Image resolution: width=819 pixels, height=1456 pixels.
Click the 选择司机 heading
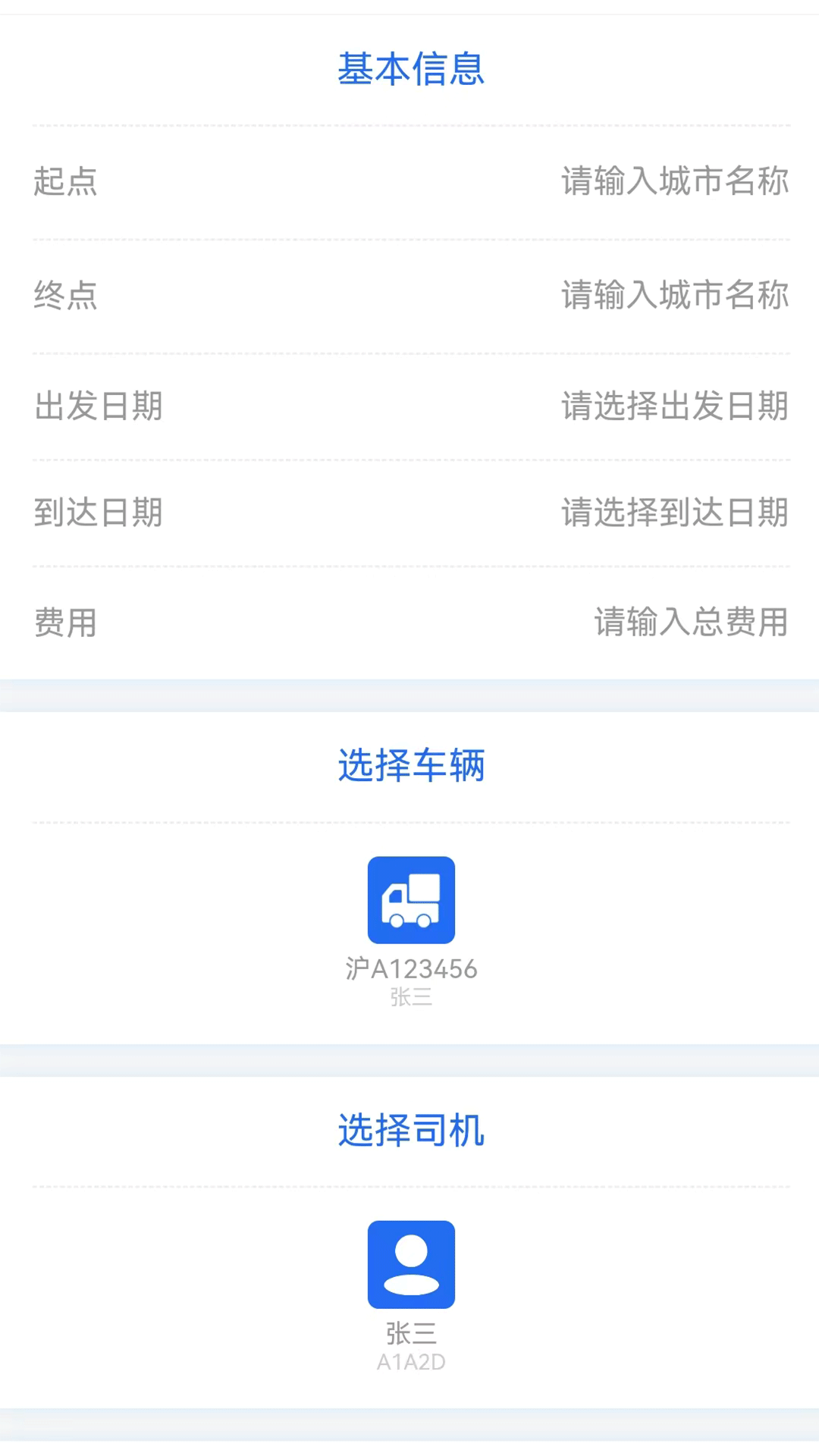click(412, 1131)
